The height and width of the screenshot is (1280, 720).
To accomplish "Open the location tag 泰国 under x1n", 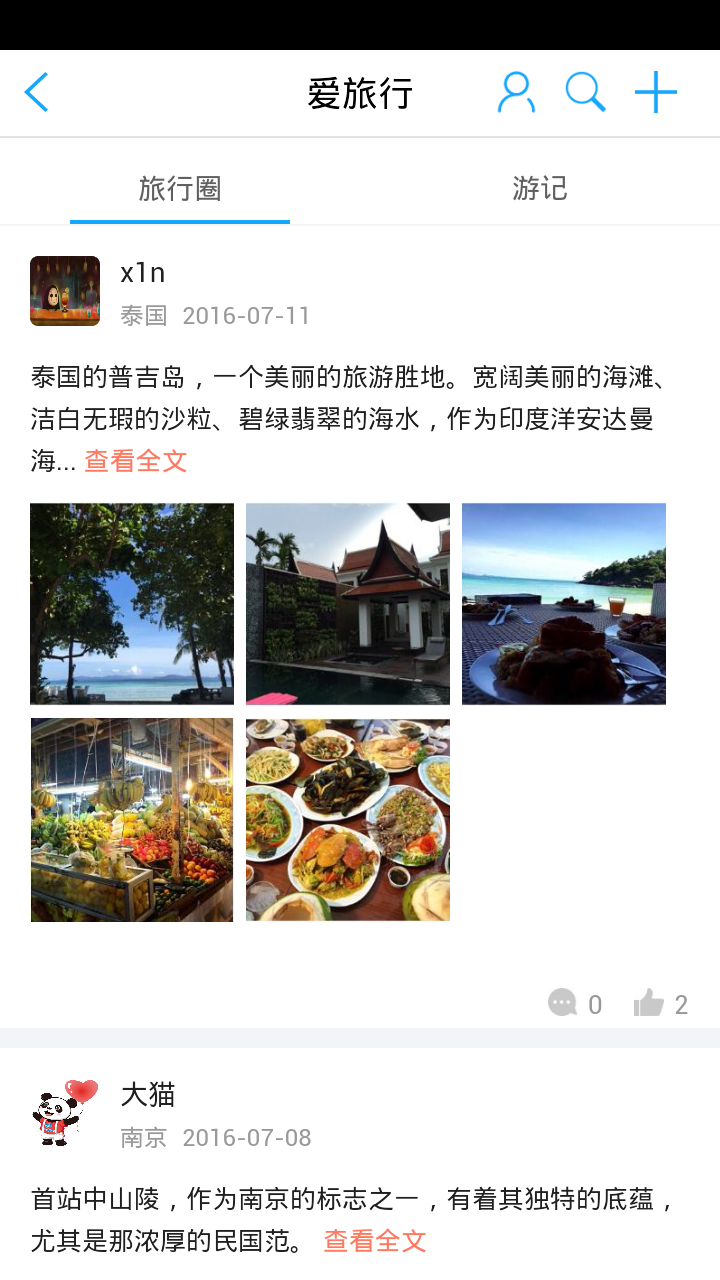I will [x=142, y=315].
